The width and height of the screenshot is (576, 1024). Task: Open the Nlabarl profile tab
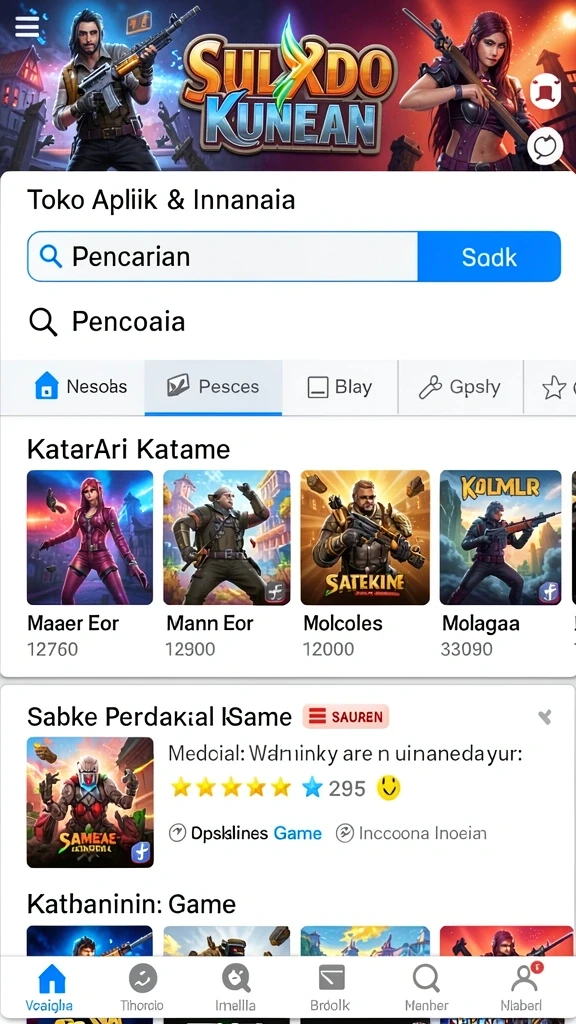522,987
